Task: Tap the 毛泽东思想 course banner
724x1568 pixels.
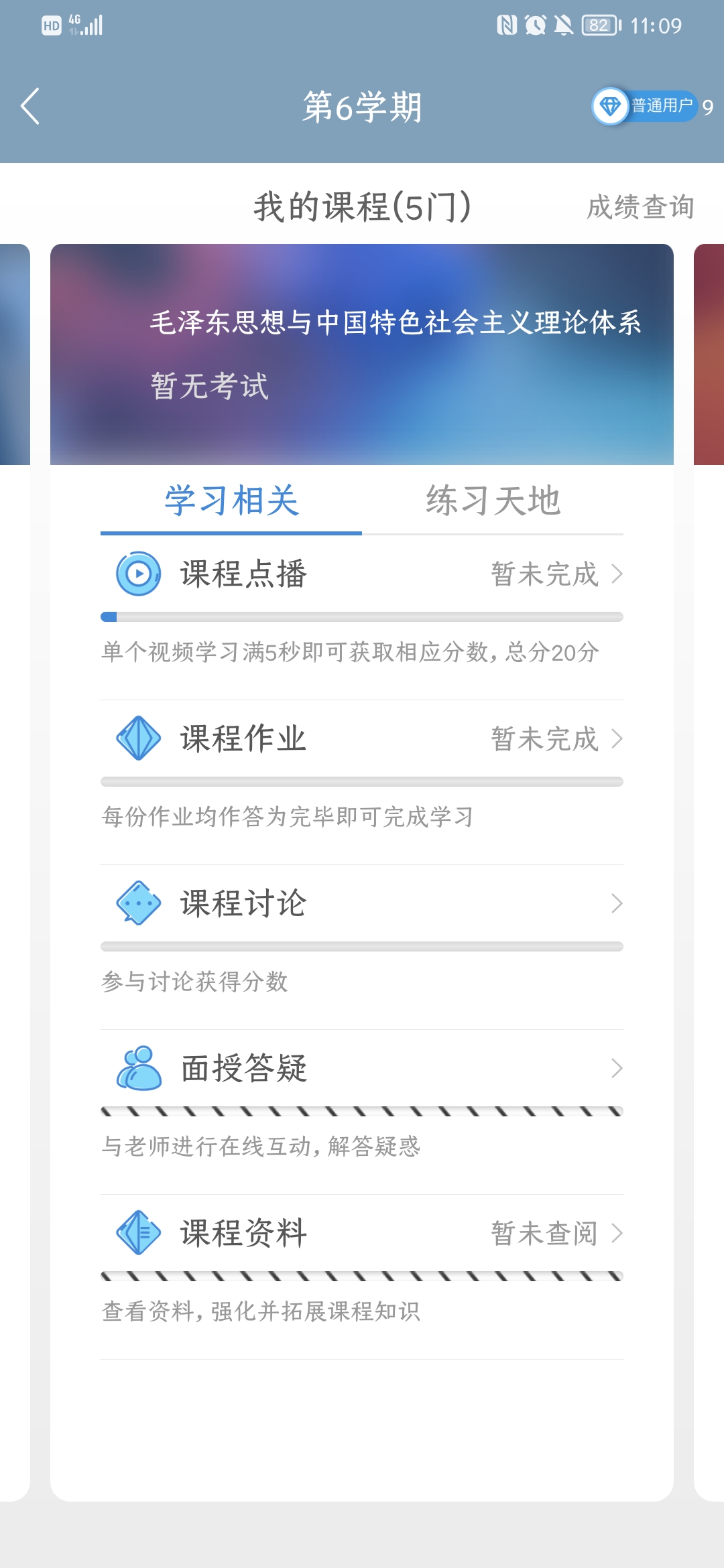Action: pos(362,355)
